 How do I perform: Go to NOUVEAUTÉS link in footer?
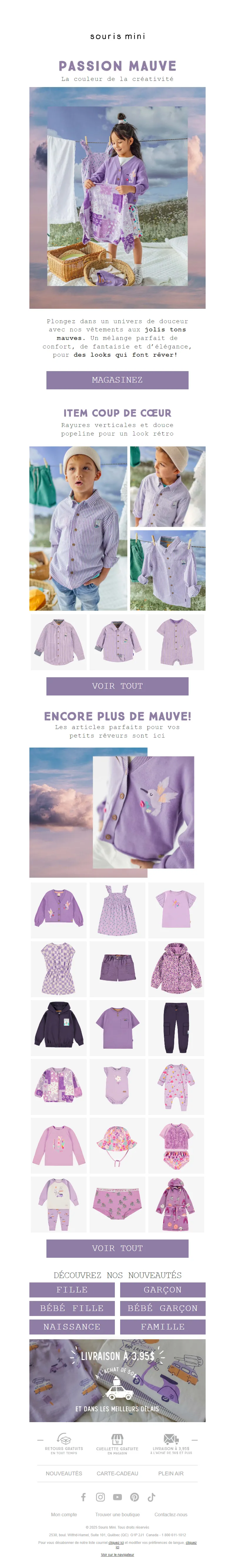[x=64, y=1473]
